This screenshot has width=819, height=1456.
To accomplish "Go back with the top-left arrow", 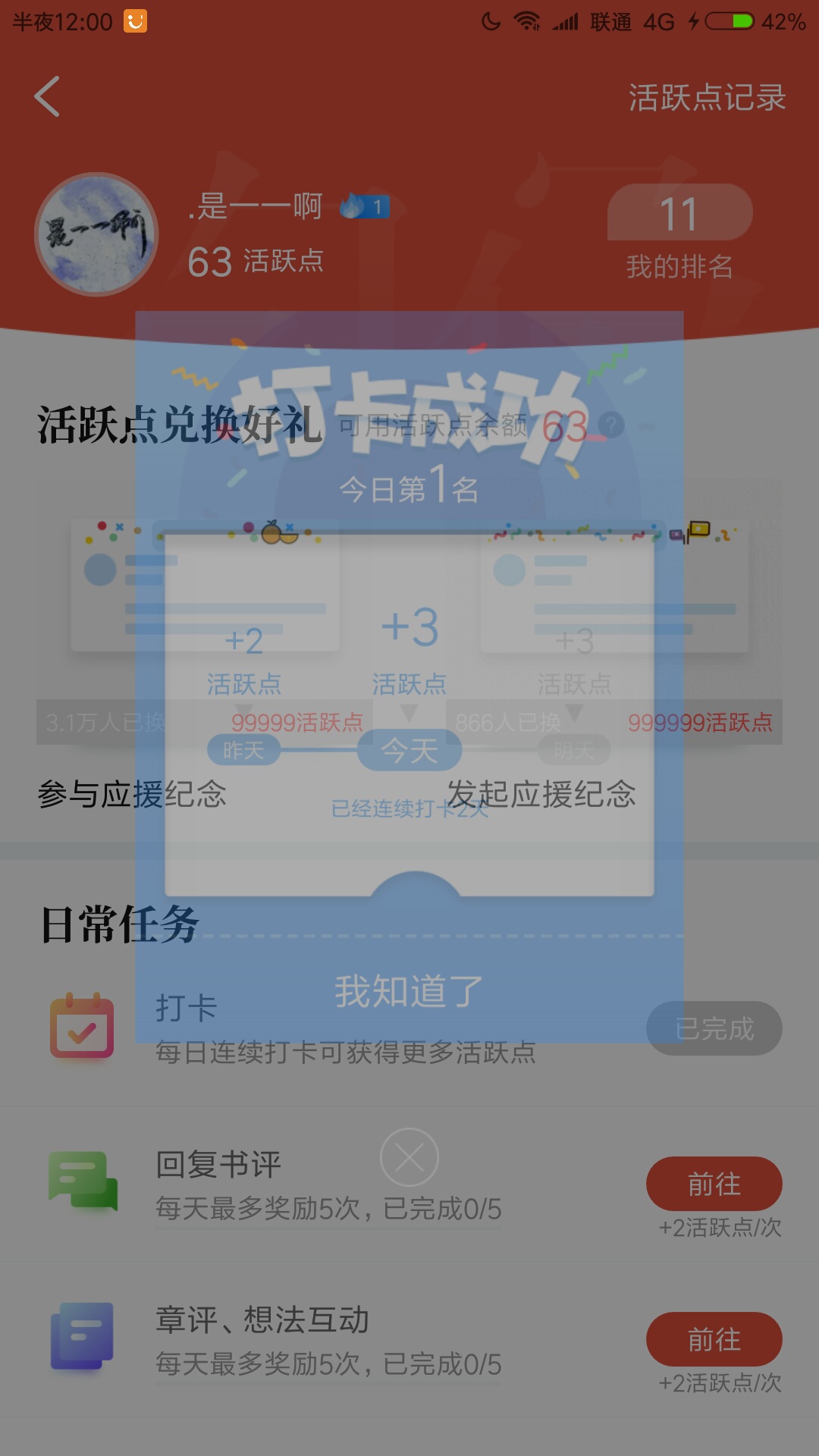I will (47, 97).
